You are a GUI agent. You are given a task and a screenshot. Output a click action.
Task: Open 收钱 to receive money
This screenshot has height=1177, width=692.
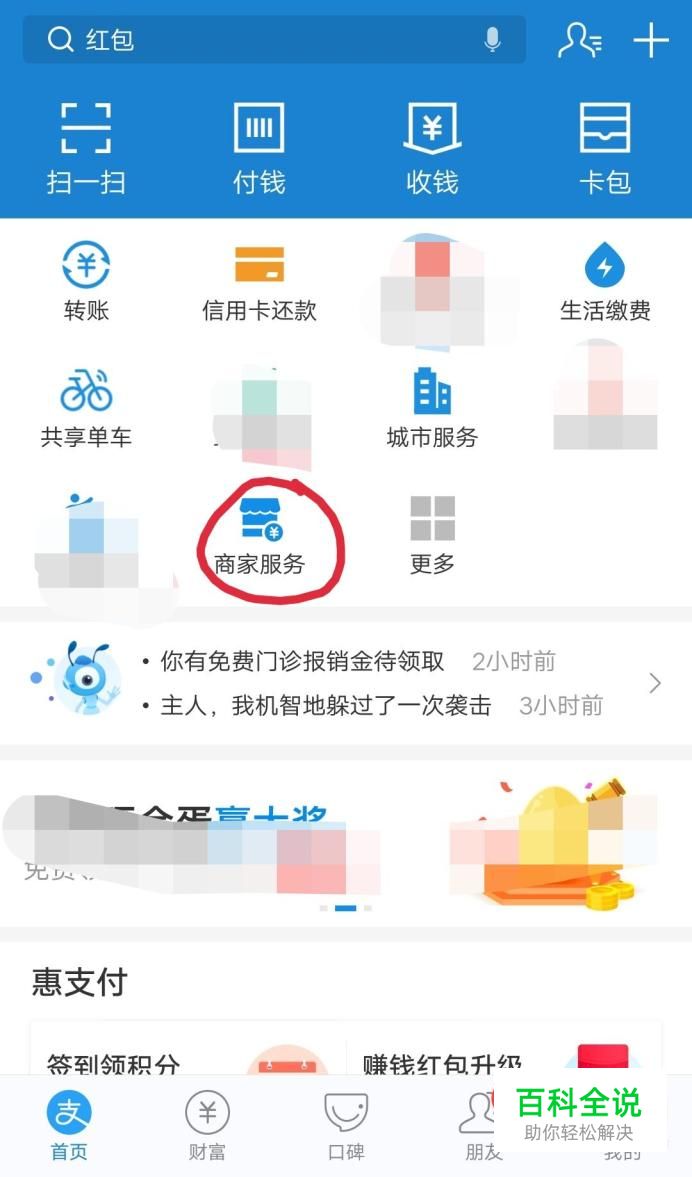(432, 147)
